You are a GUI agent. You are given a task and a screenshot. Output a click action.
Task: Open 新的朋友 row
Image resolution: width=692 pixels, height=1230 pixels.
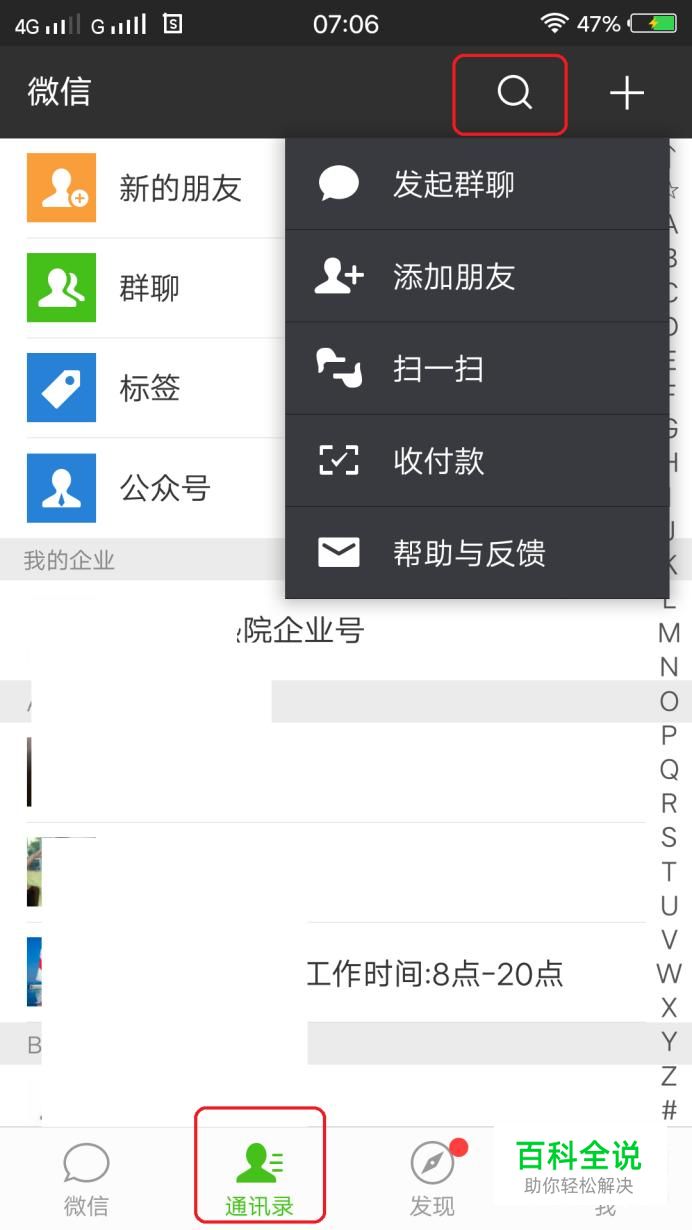click(x=150, y=188)
